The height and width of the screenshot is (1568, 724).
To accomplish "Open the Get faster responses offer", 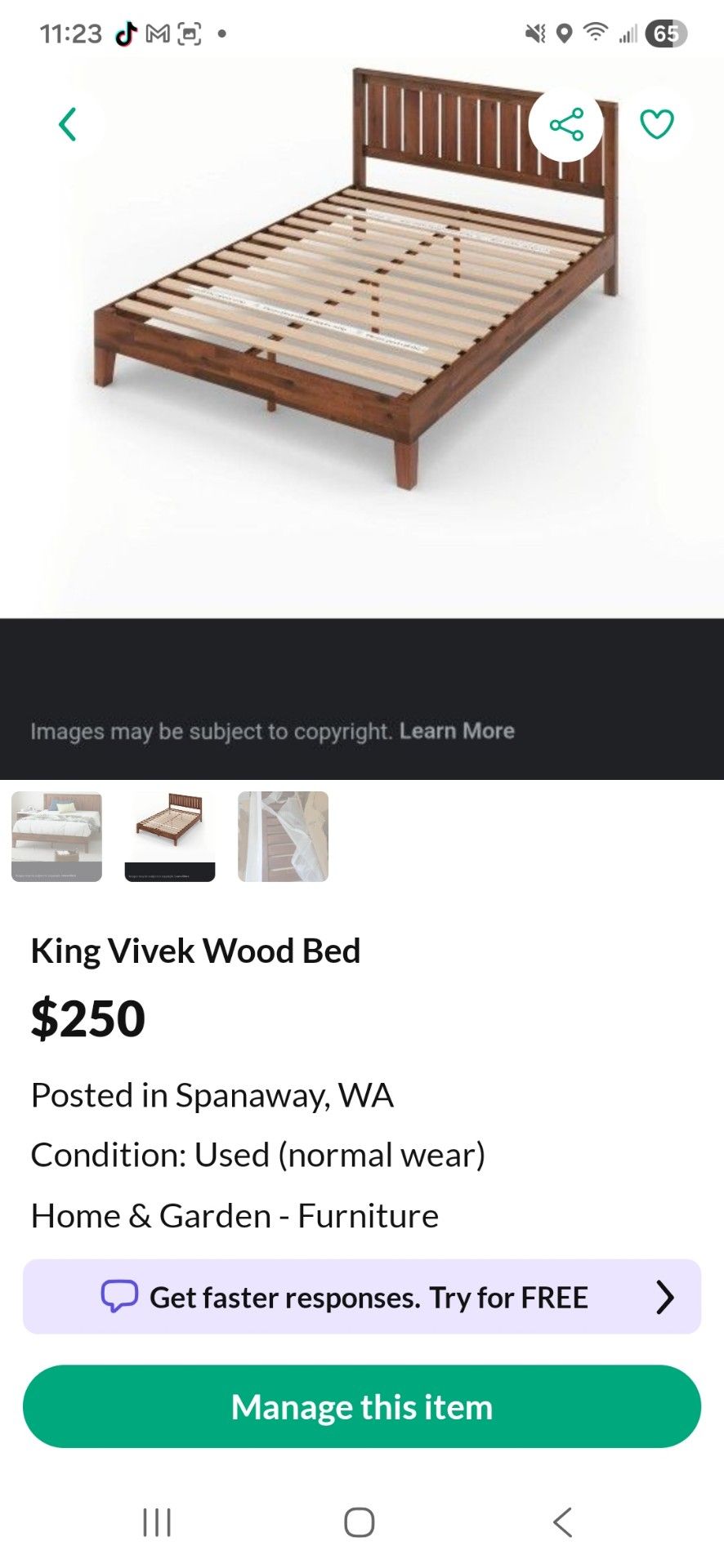I will pyautogui.click(x=362, y=1297).
